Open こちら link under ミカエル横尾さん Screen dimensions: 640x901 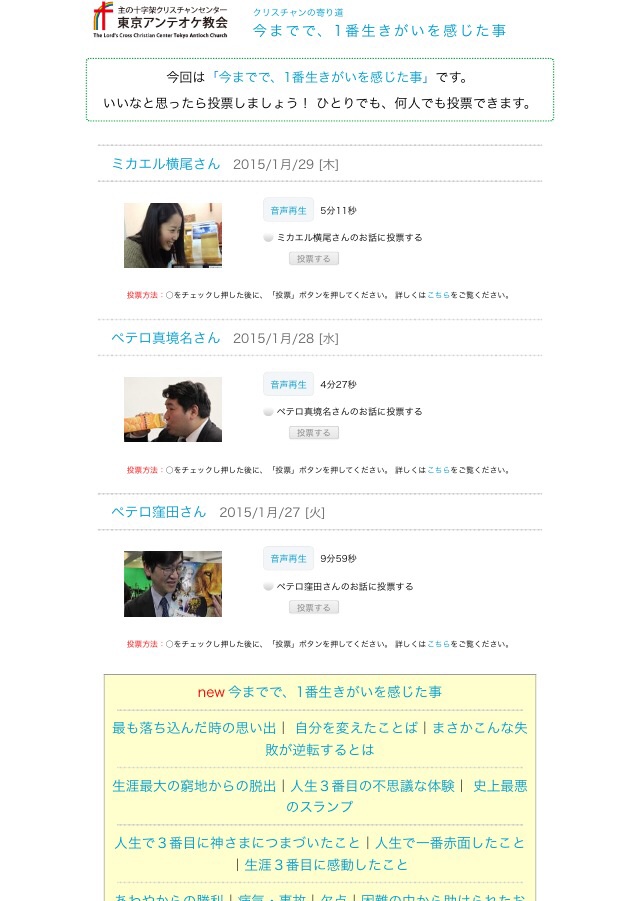[438, 295]
